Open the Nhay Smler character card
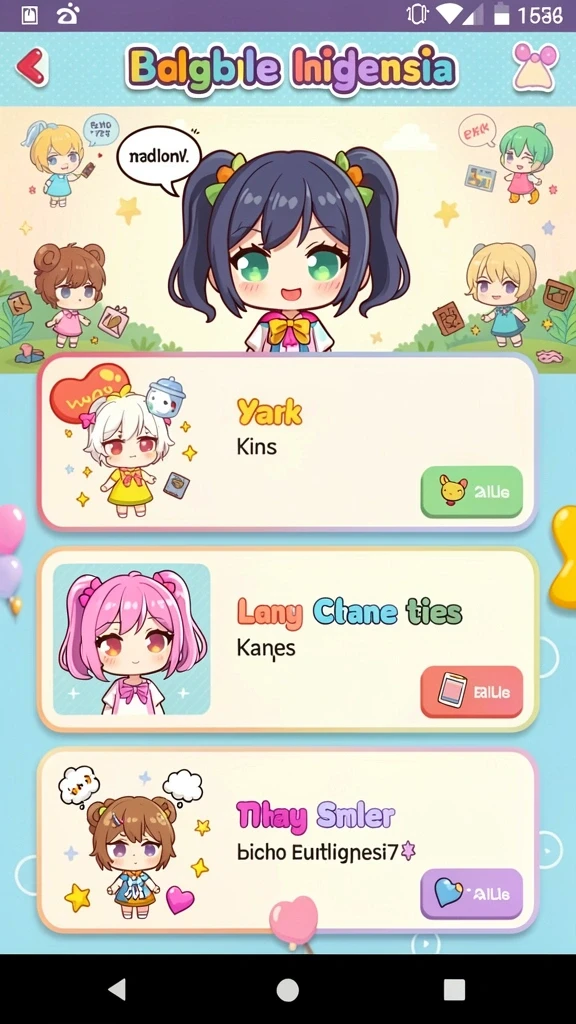The height and width of the screenshot is (1024, 576). 288,840
